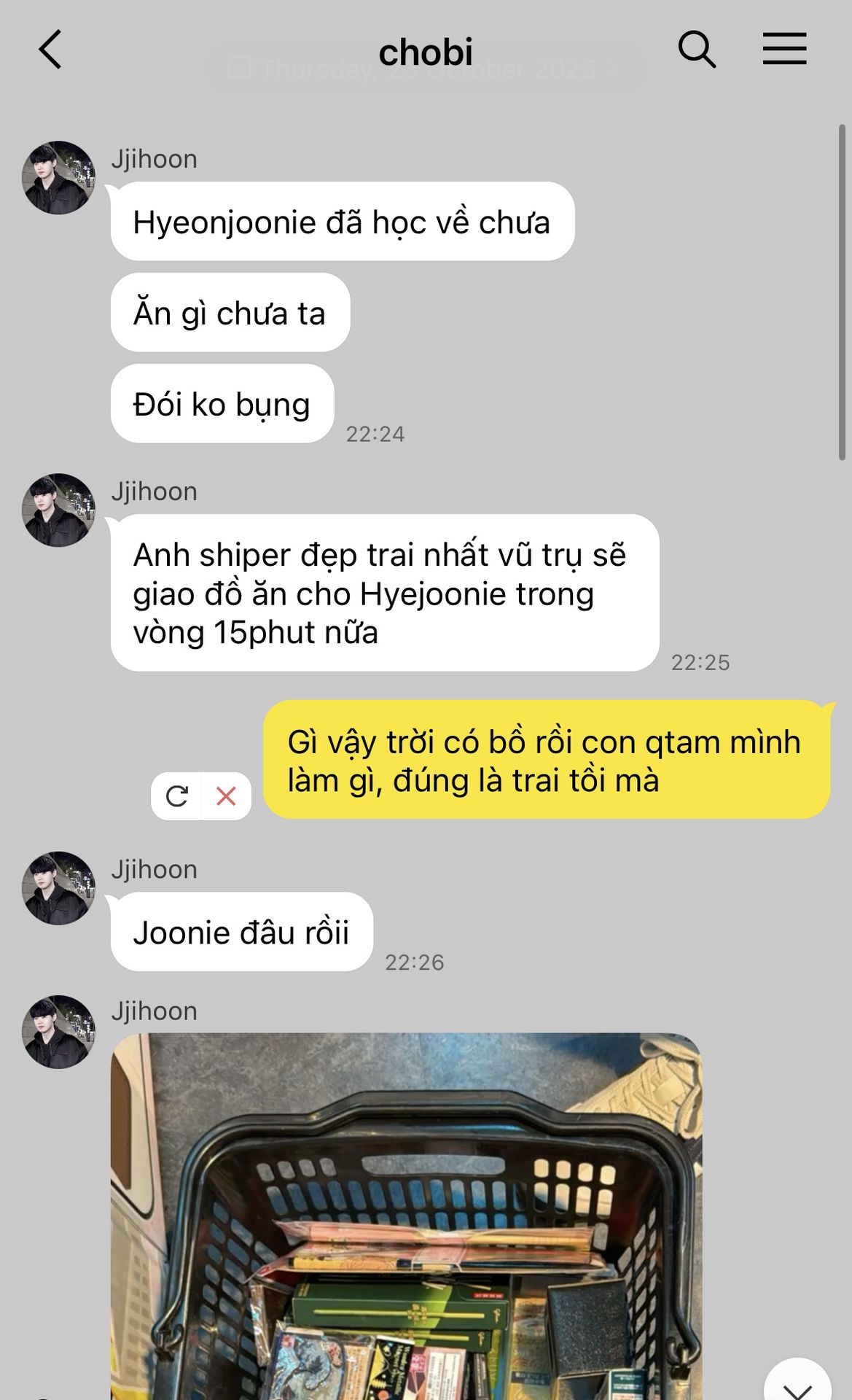Go back from the chobi chat
Image resolution: width=852 pixels, height=1400 pixels.
[x=50, y=50]
